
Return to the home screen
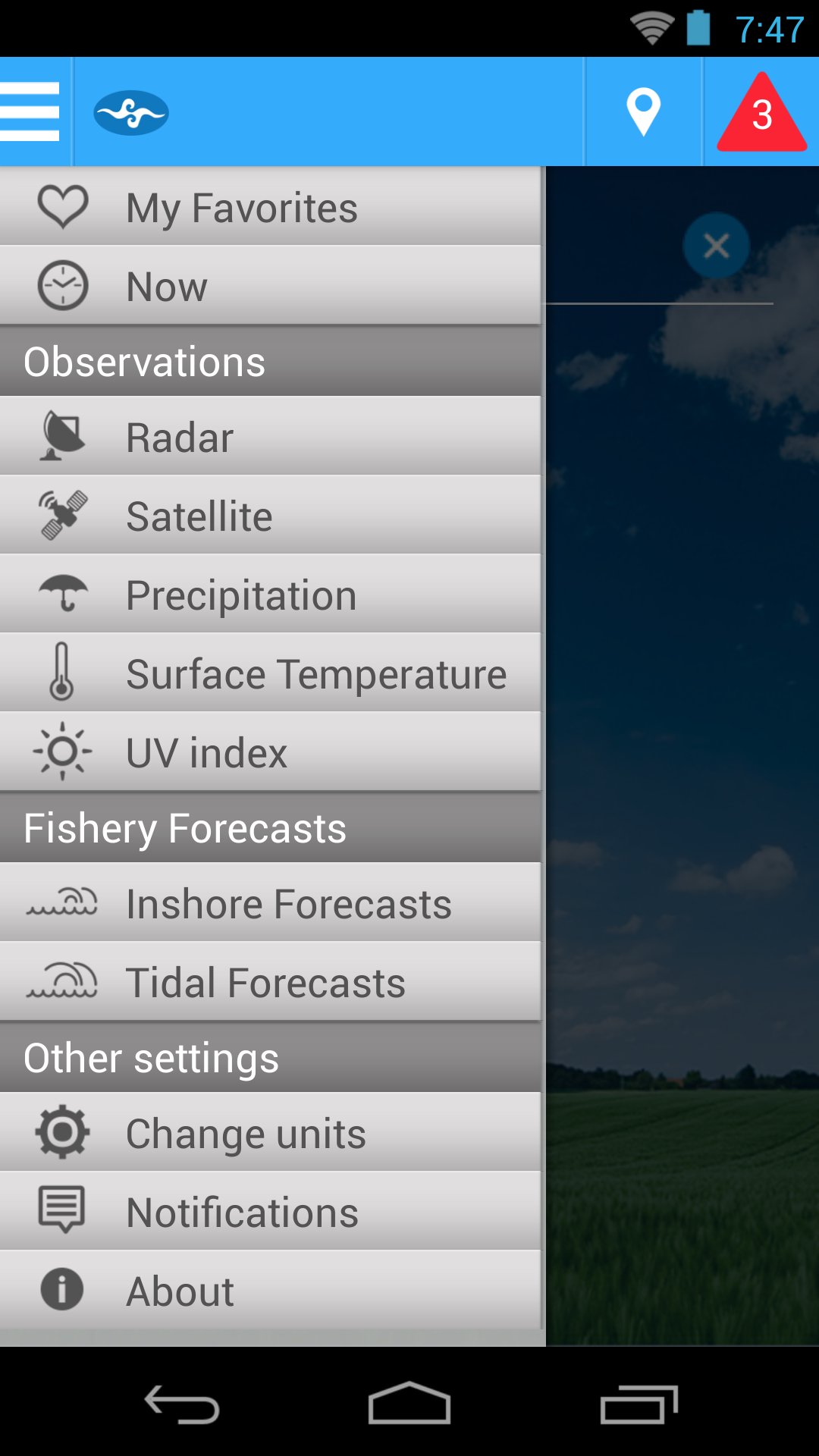point(409,1404)
